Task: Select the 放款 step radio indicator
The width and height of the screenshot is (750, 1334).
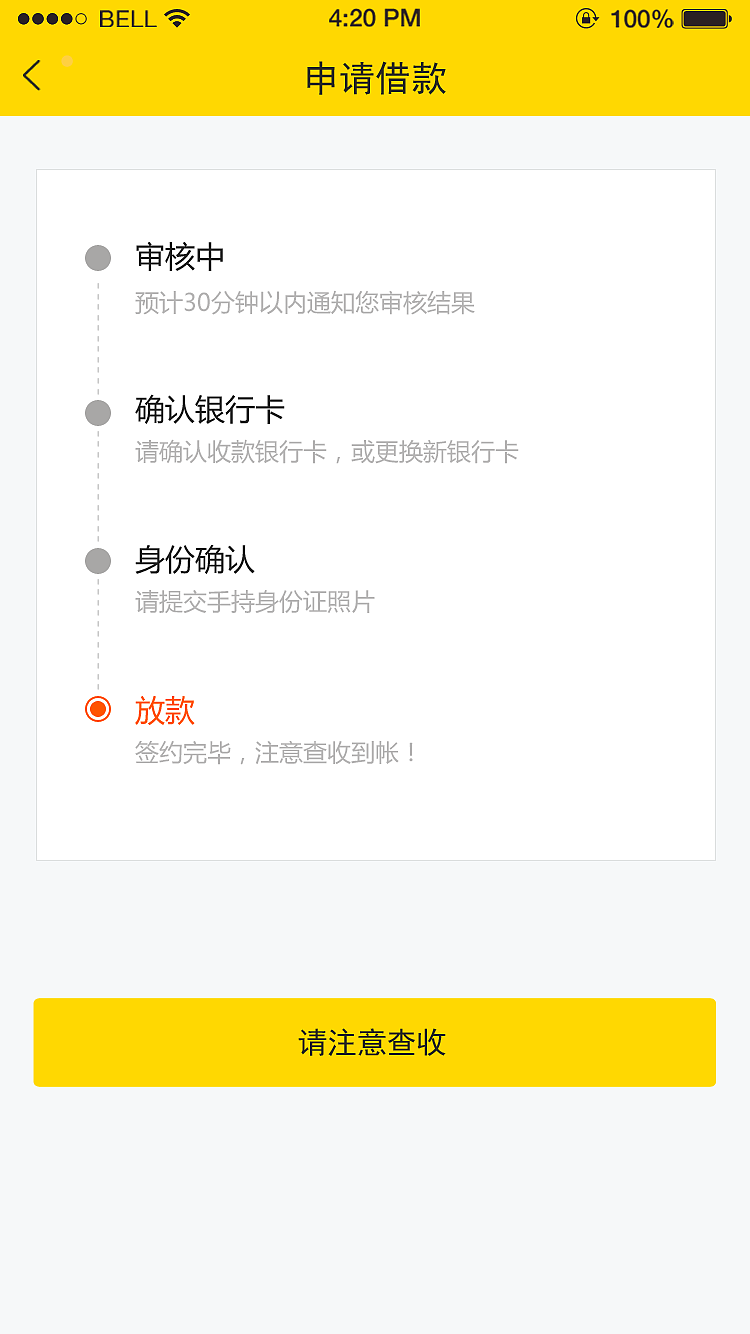Action: (x=97, y=710)
